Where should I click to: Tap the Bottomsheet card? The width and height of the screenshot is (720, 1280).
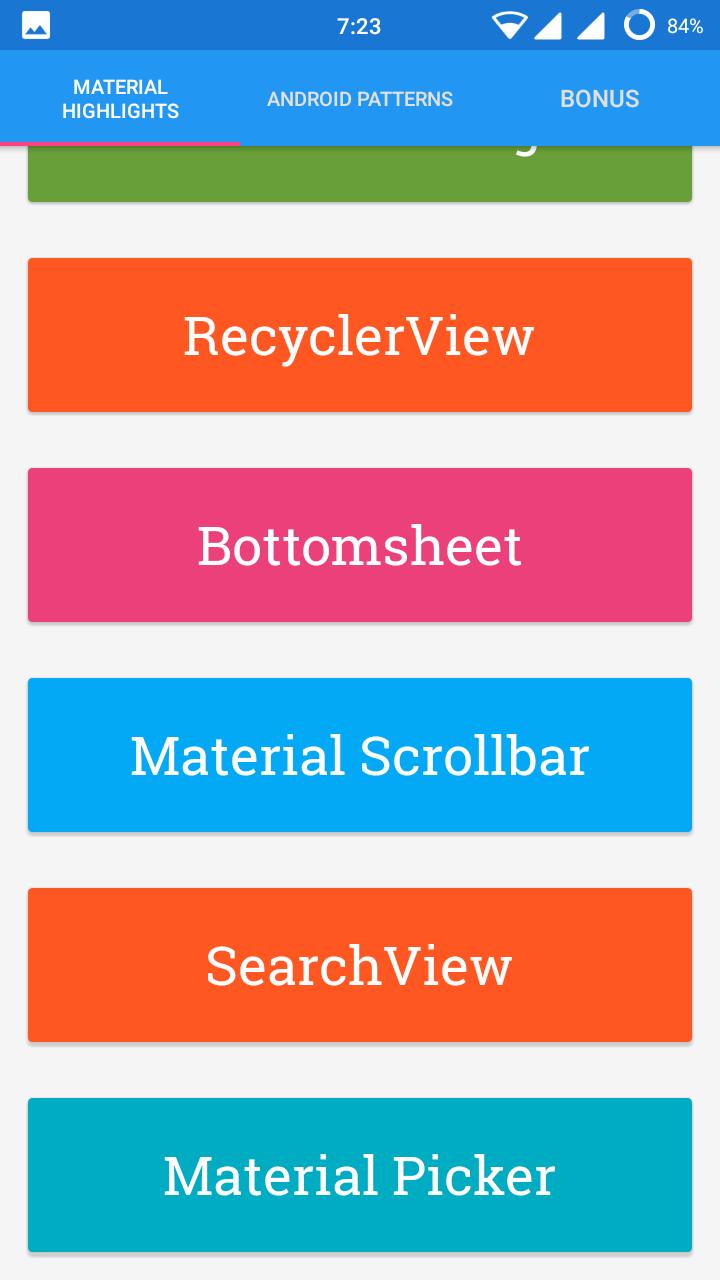click(x=360, y=545)
